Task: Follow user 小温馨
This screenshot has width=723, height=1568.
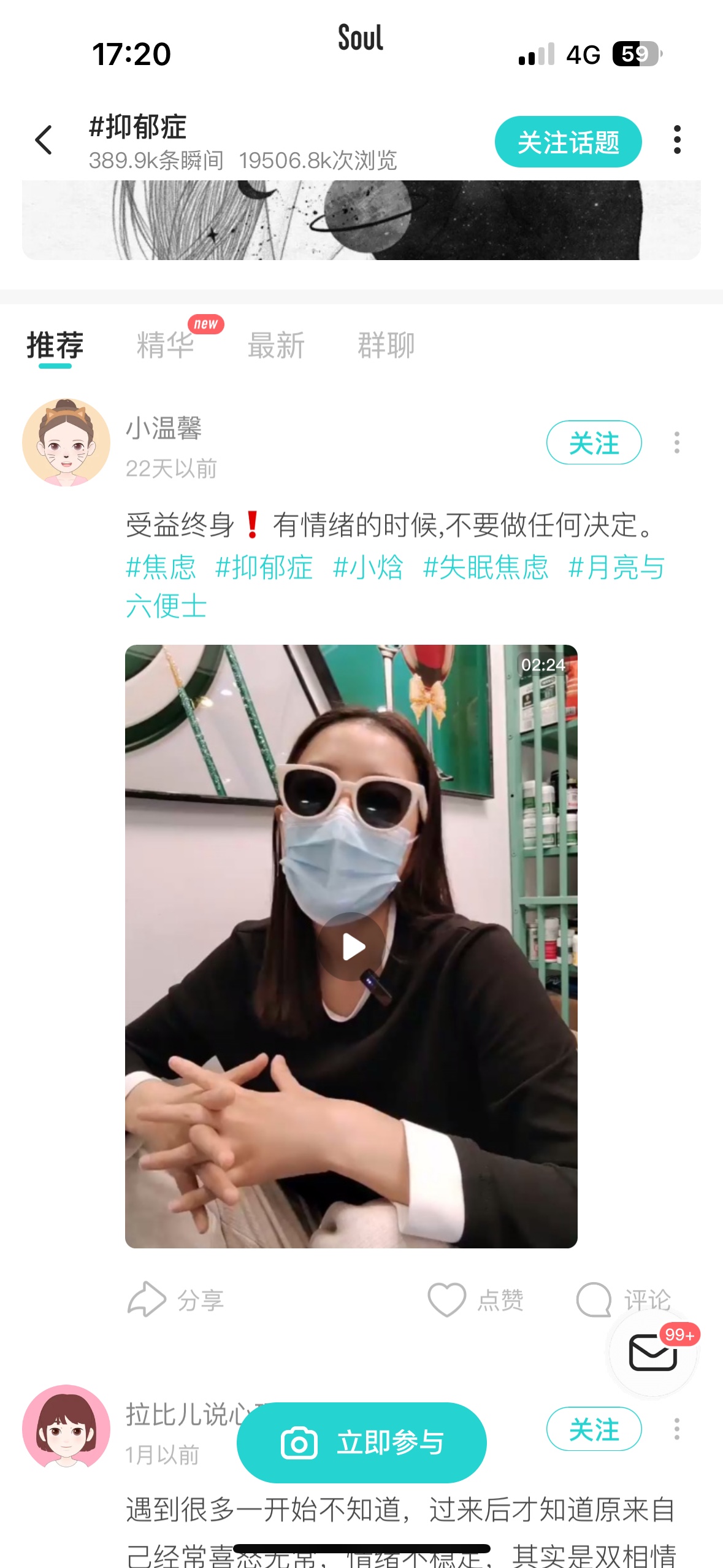Action: (594, 442)
